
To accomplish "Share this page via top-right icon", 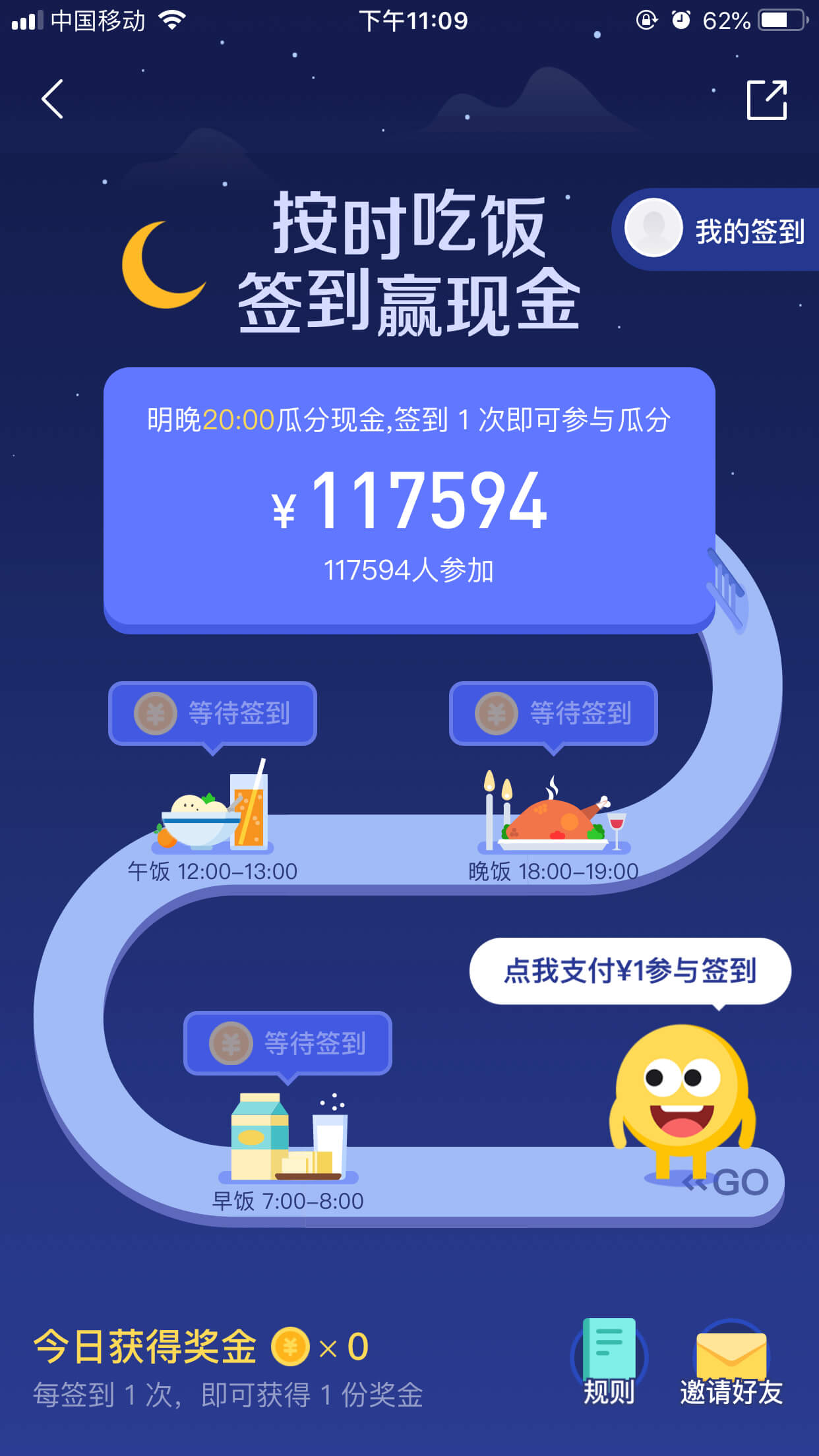I will (767, 100).
